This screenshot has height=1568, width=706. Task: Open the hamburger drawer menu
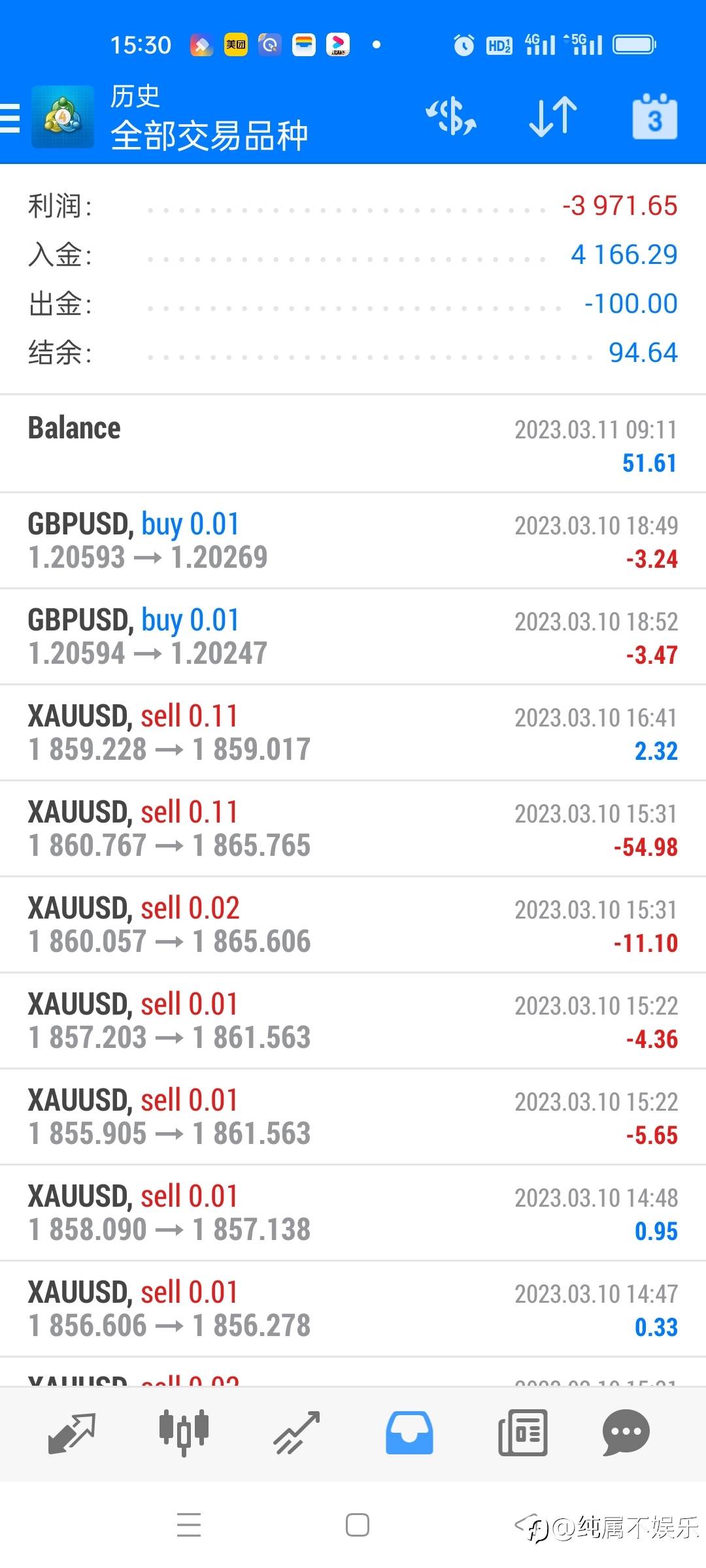pos(10,118)
